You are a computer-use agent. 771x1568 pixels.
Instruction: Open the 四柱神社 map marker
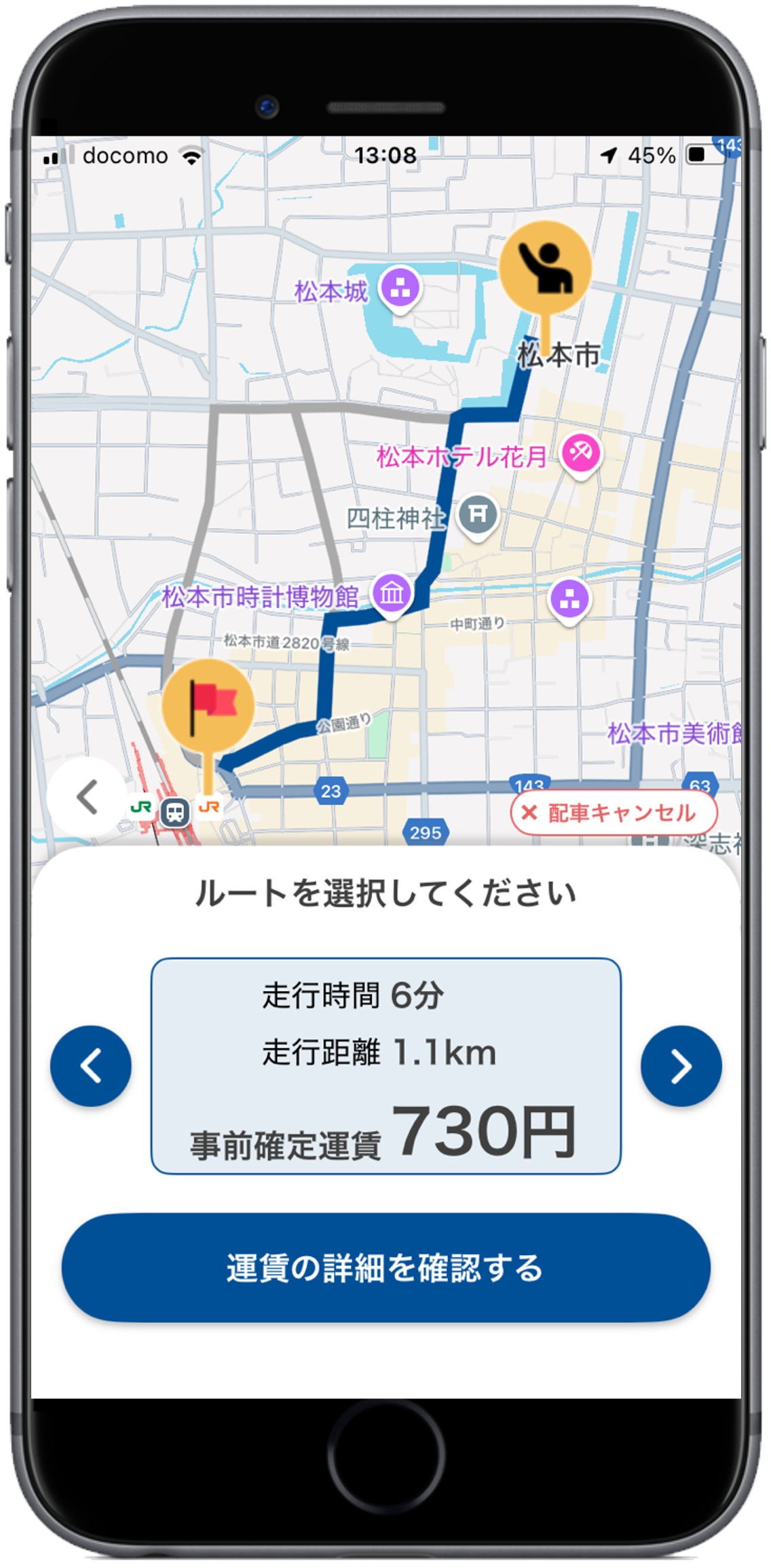coord(478,515)
